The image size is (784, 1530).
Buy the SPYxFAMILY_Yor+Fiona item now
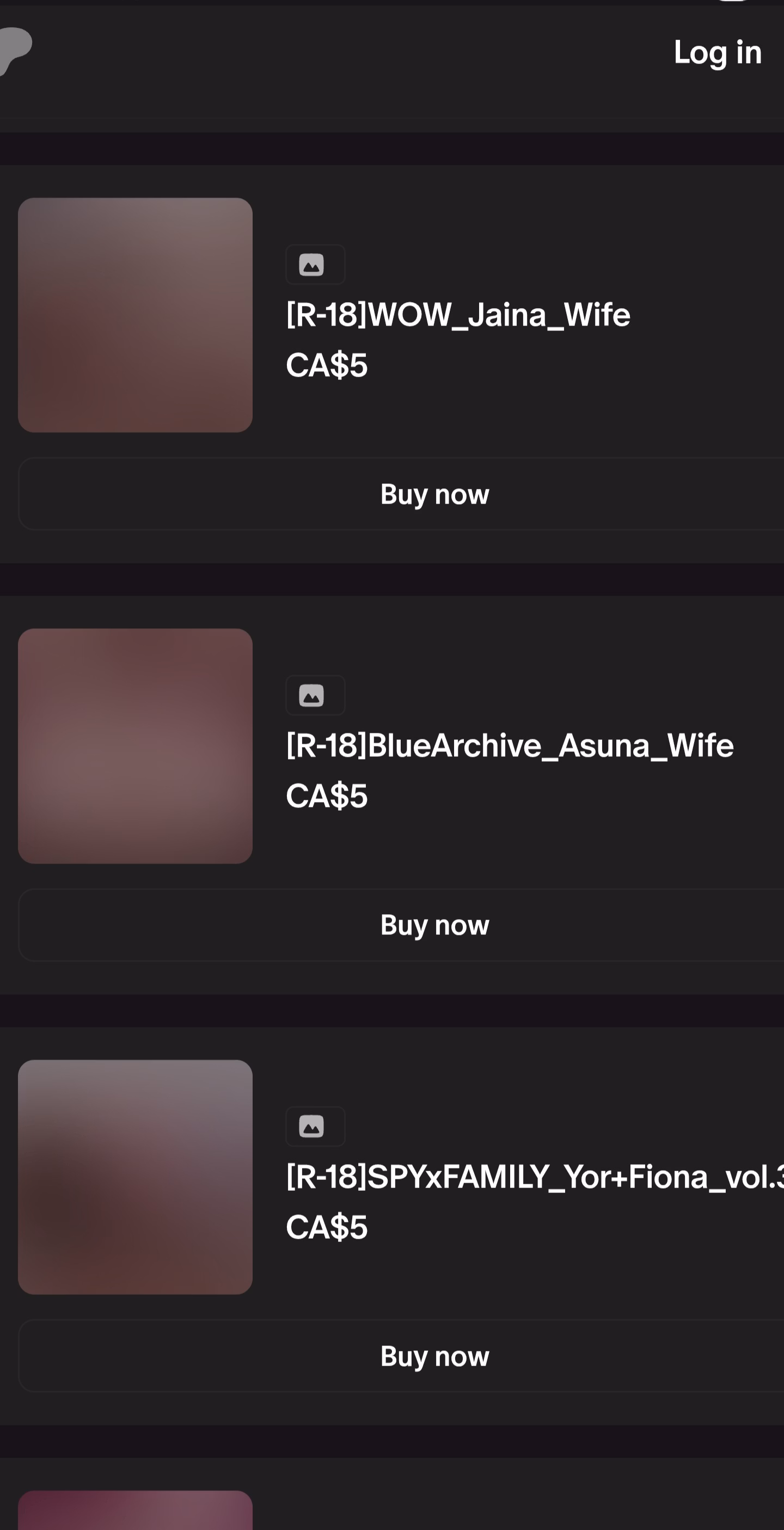click(434, 1356)
